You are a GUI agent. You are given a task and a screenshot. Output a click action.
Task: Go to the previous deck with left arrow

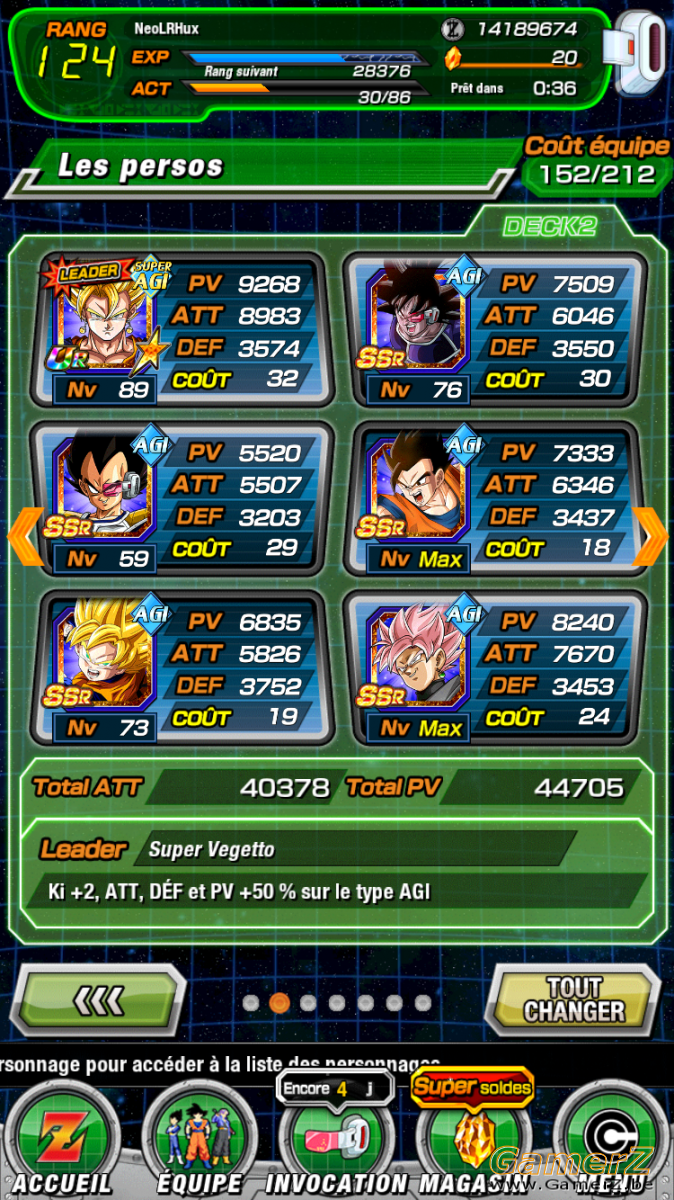coord(24,537)
